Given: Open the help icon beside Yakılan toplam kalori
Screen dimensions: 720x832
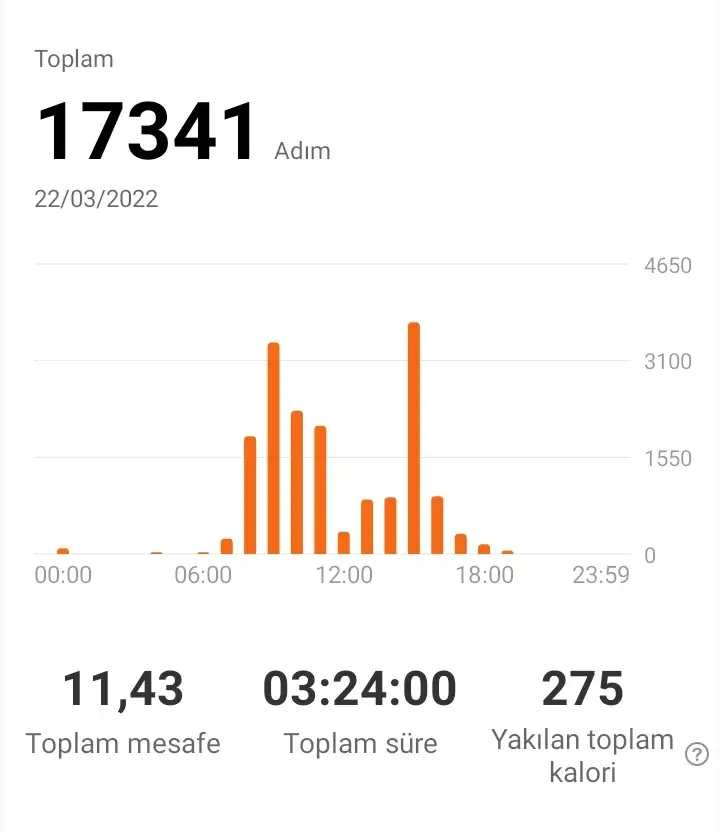Looking at the screenshot, I should click(697, 755).
